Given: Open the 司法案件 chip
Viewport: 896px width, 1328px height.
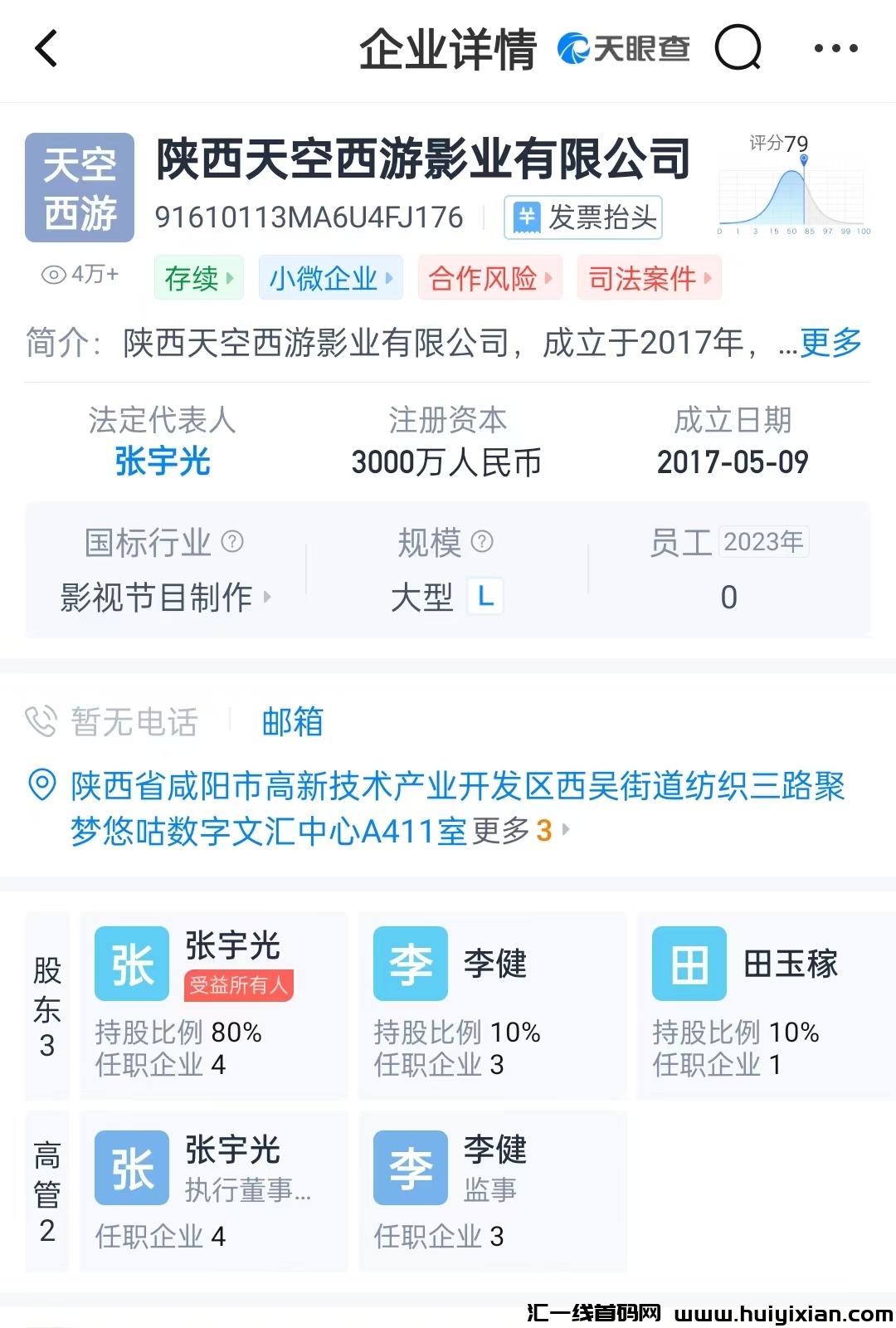Looking at the screenshot, I should (x=650, y=278).
